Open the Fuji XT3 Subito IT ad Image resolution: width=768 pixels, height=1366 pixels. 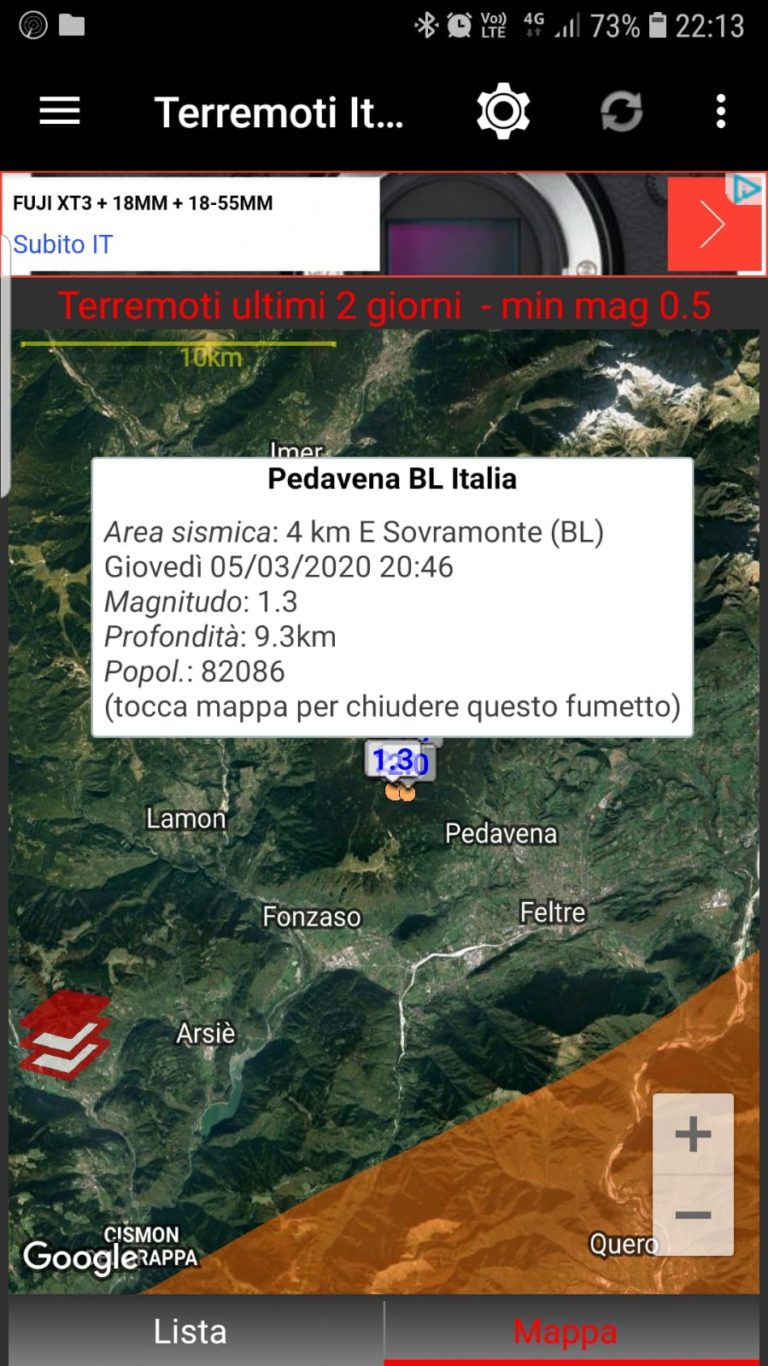click(190, 223)
